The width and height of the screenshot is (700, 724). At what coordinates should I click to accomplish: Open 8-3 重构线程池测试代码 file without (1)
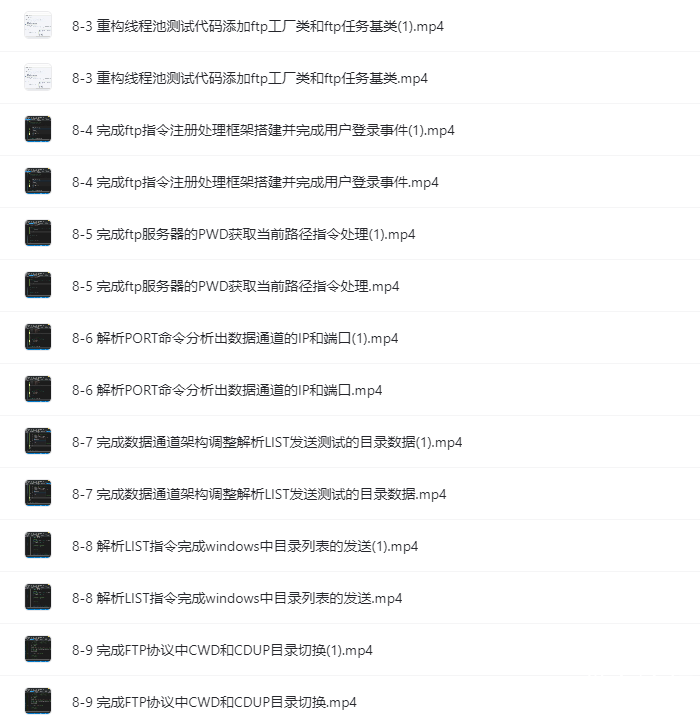pos(250,78)
